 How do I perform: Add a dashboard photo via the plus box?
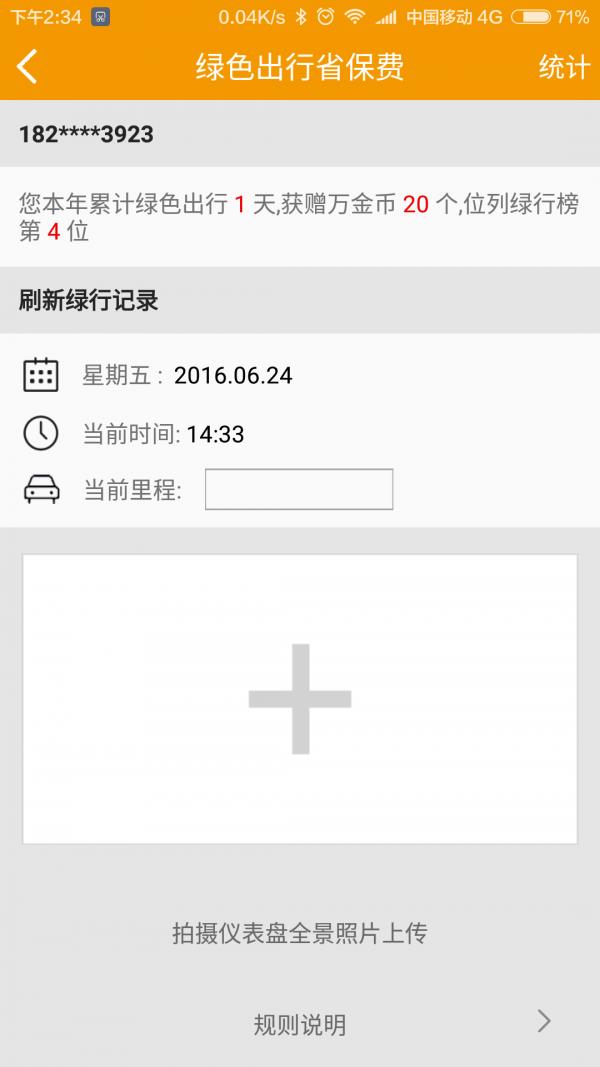pos(300,699)
